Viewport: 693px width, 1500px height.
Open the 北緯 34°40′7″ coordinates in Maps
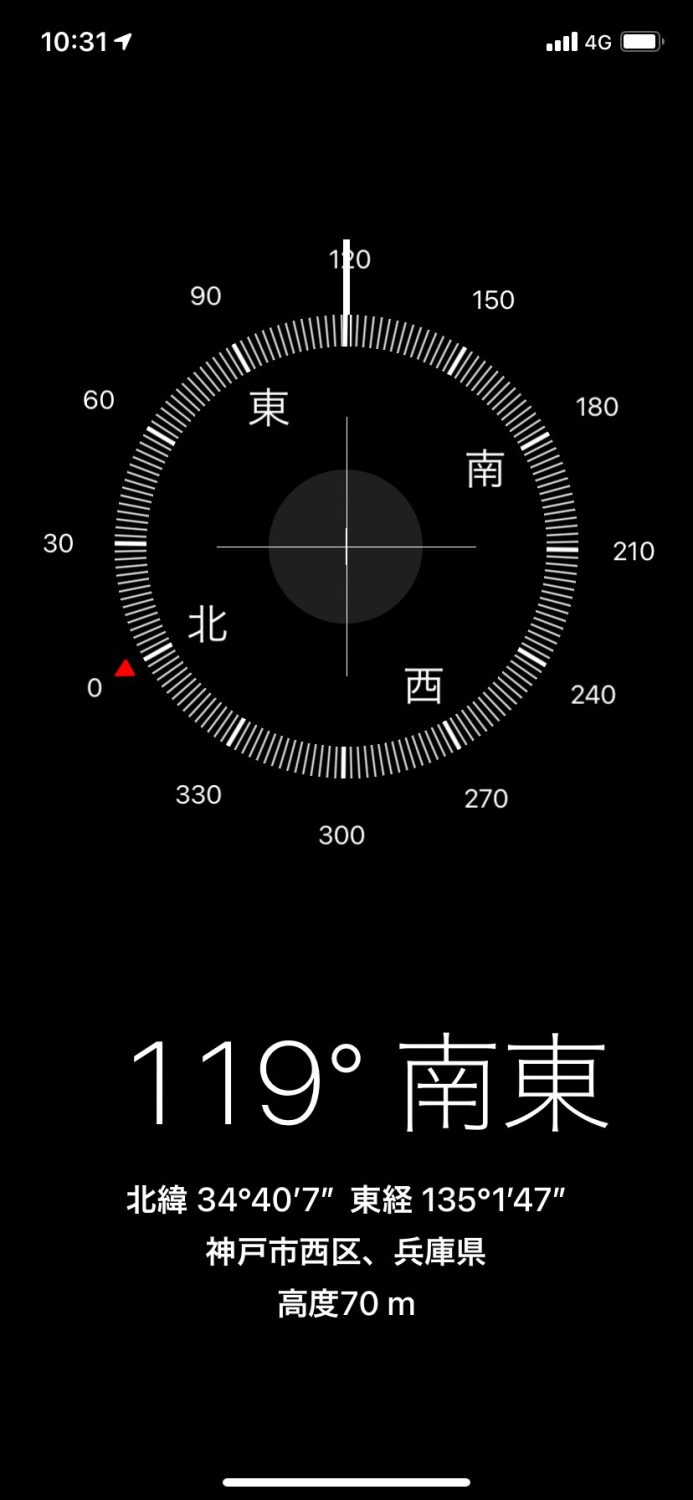point(346,1199)
